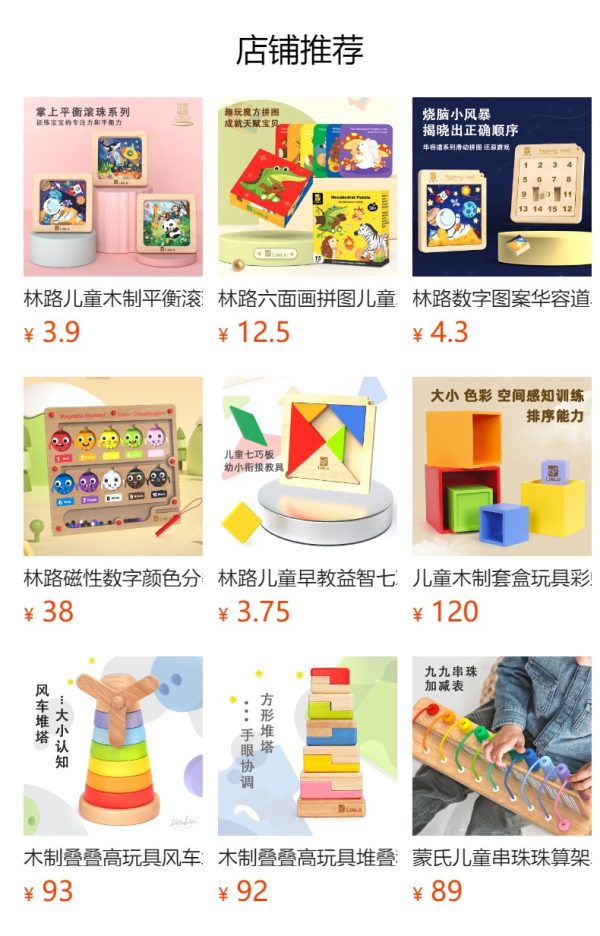This screenshot has height=936, width=600.
Task: View the 儿童木制套盒玩具 priced ¥120
Action: (501, 466)
